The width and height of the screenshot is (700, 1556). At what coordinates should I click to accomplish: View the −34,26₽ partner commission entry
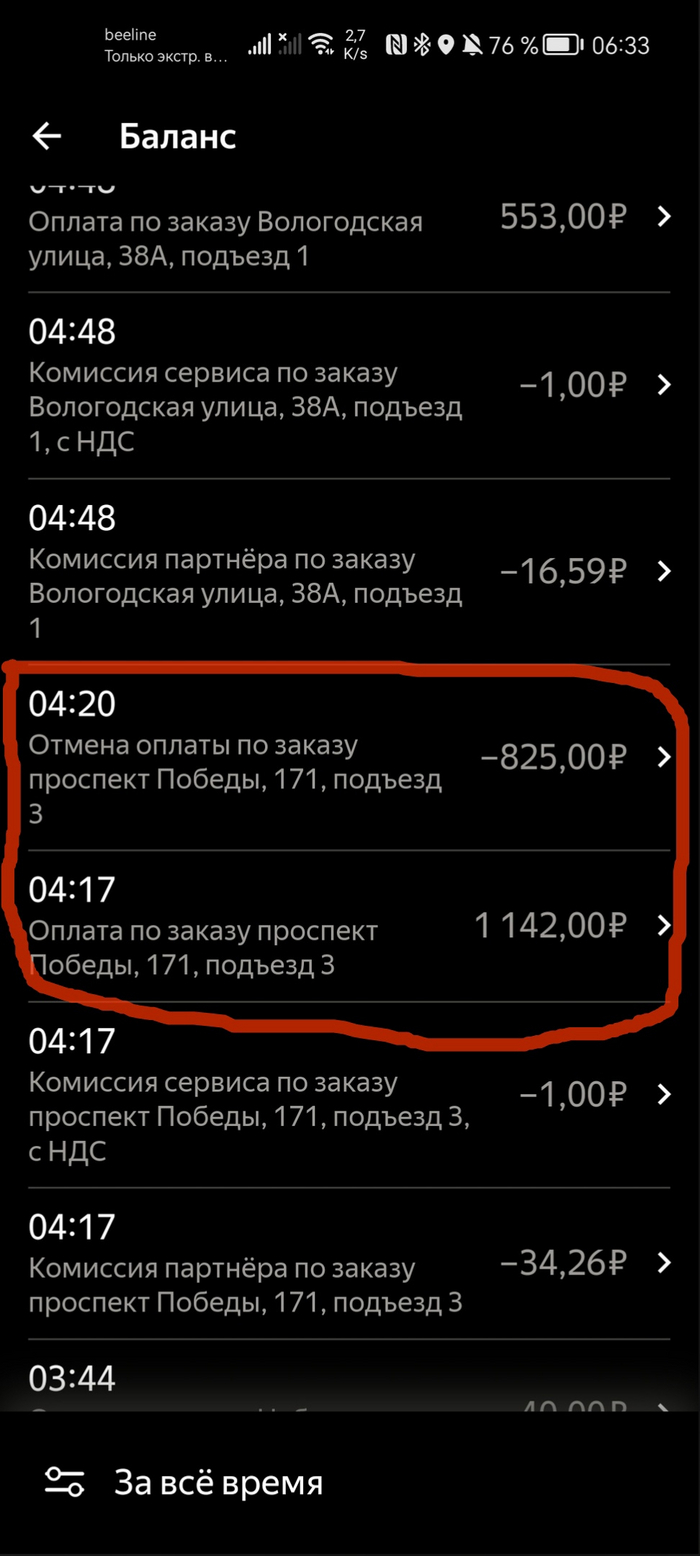(x=350, y=1263)
